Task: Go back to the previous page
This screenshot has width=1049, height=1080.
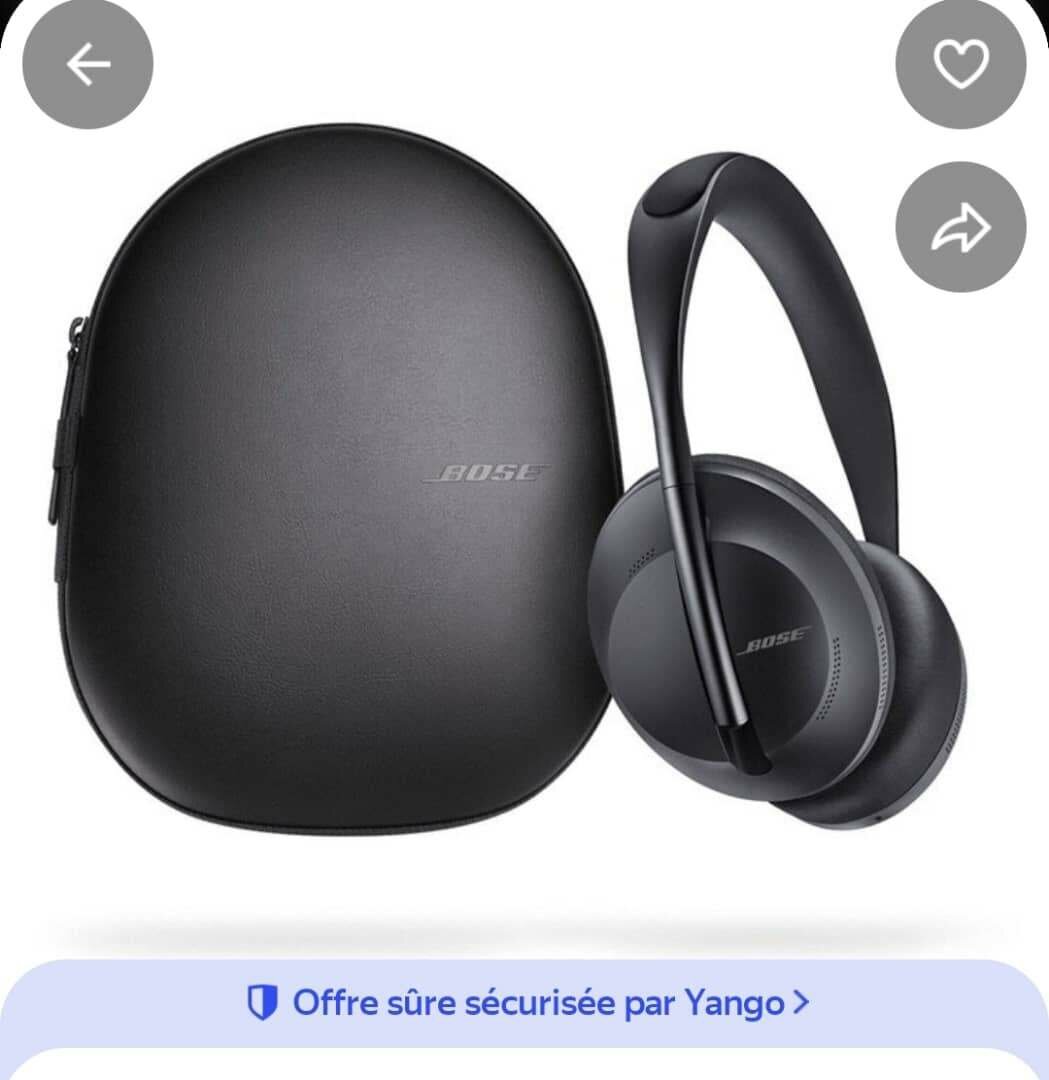Action: (x=88, y=65)
